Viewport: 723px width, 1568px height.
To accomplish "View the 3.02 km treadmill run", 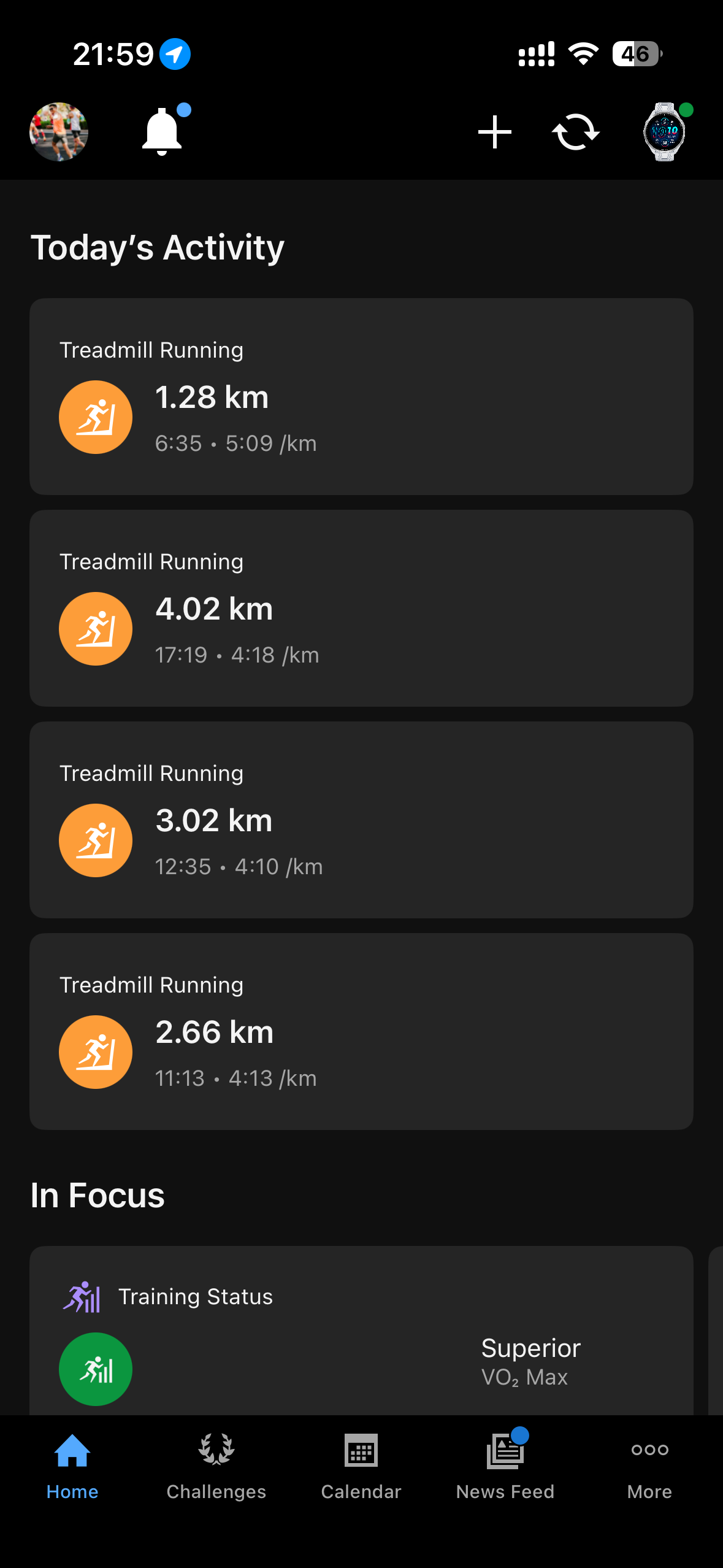I will [361, 820].
